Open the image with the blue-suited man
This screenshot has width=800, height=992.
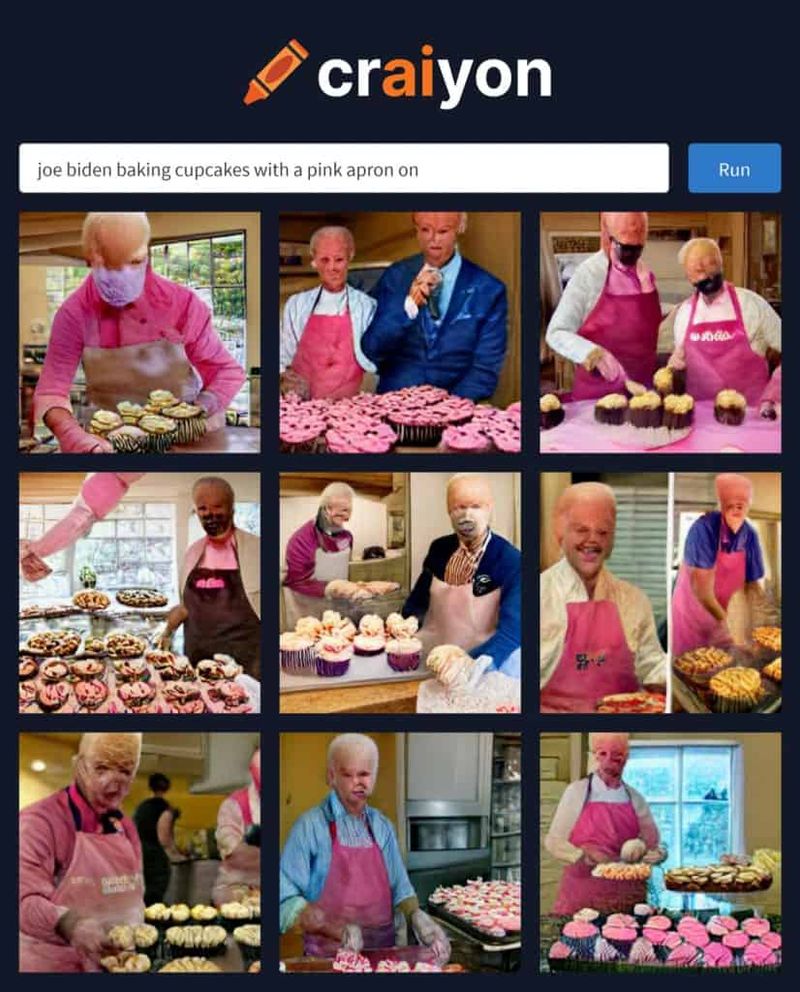[399, 332]
